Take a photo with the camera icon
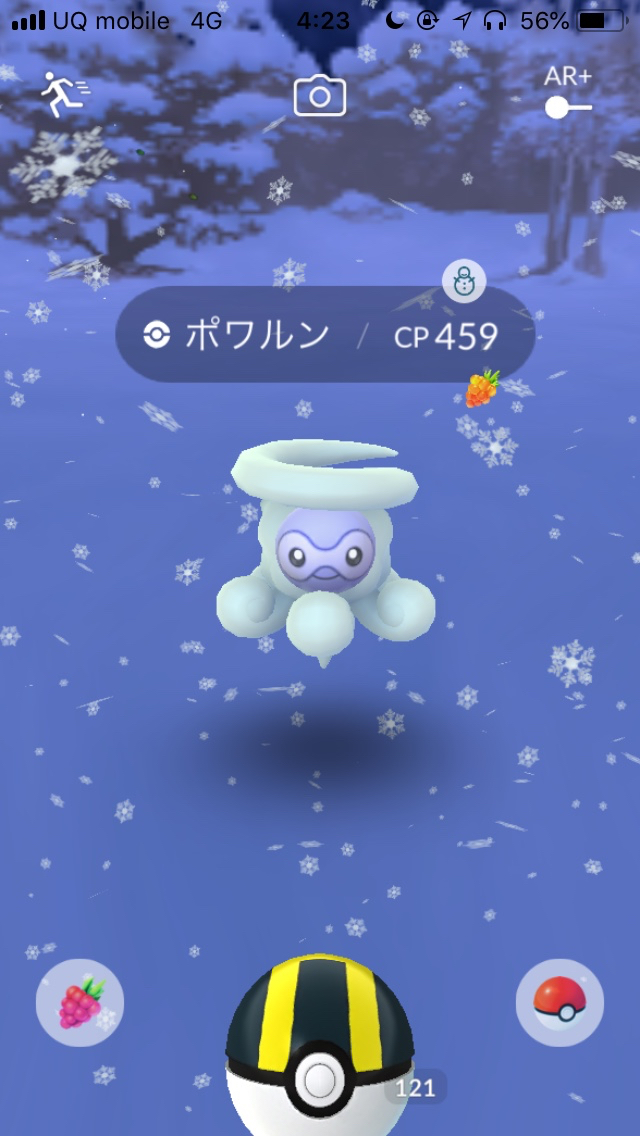The image size is (640, 1136). (x=320, y=96)
